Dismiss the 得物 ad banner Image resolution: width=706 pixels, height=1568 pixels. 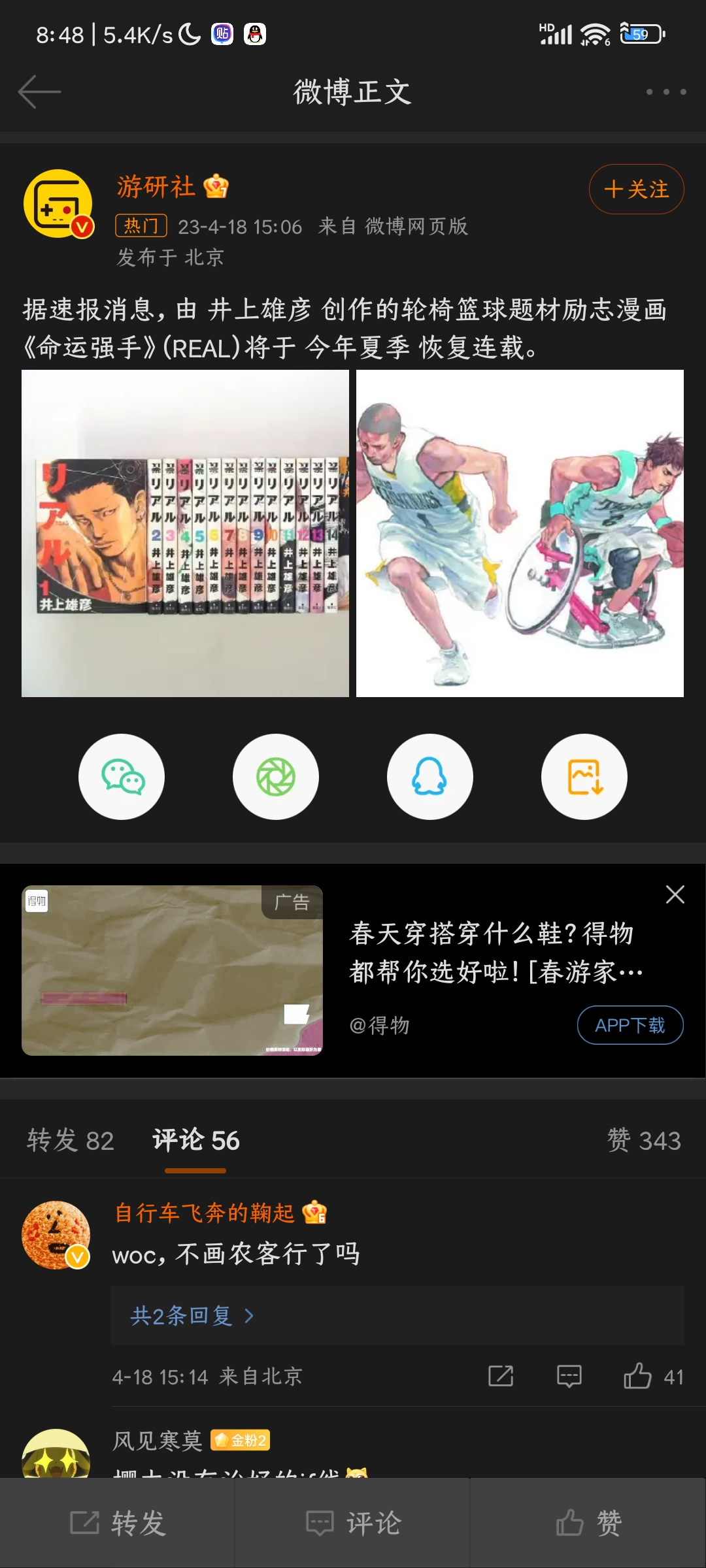(675, 894)
